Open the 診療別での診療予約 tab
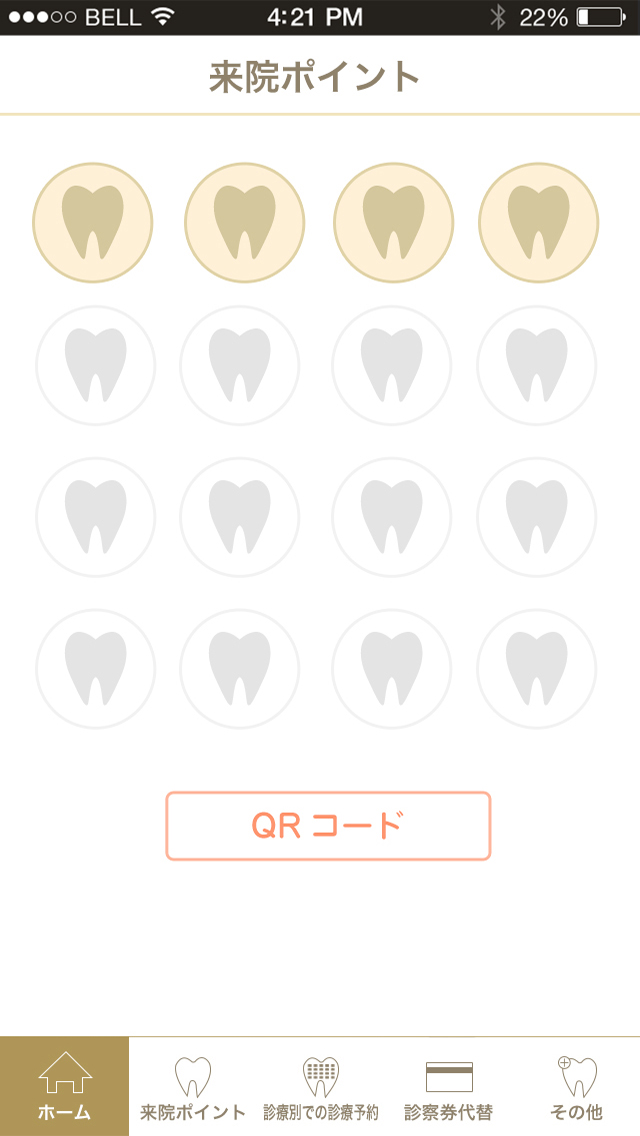The height and width of the screenshot is (1136, 640). [x=321, y=1086]
